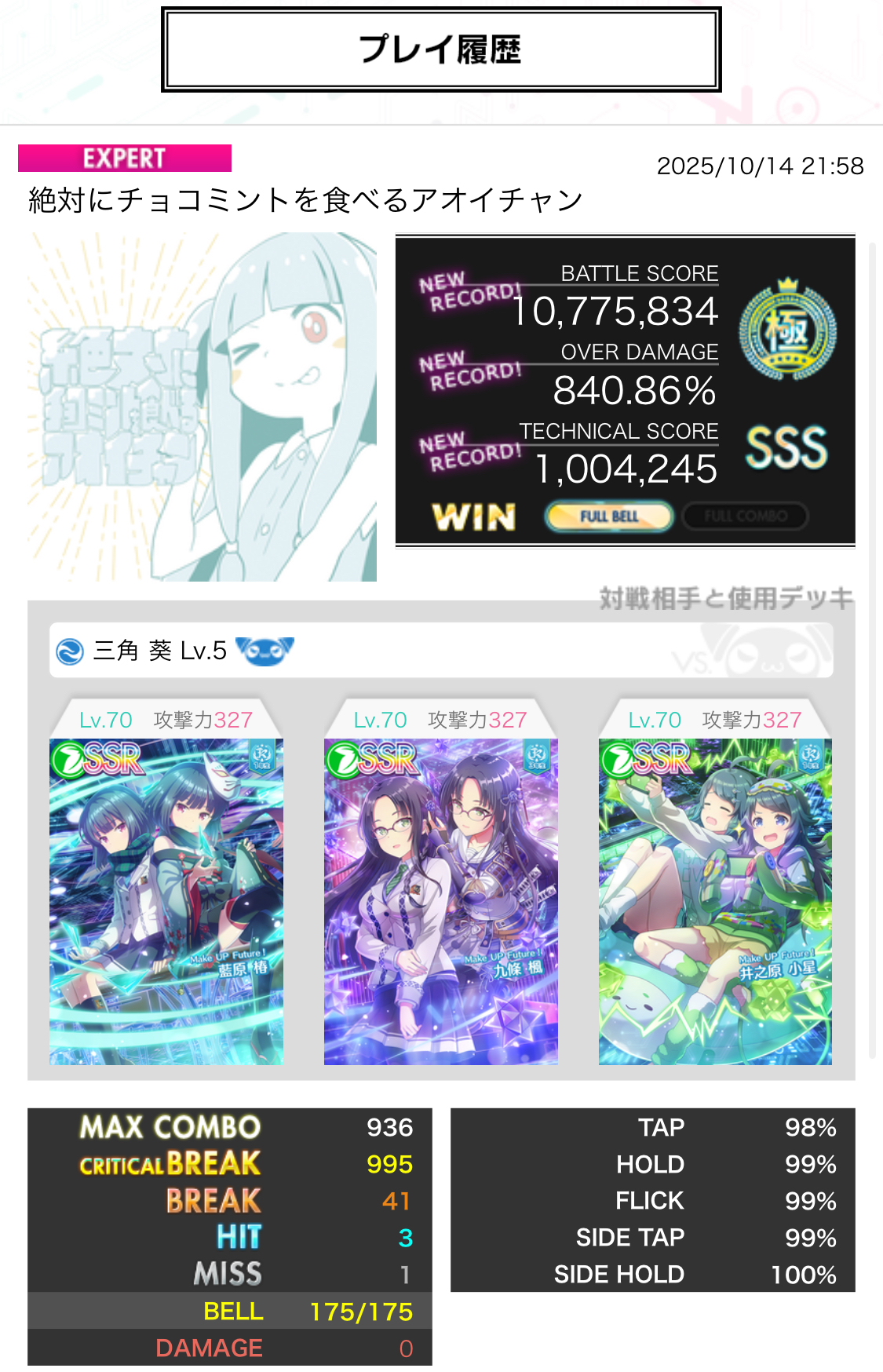
Task: Open the 九條 楓 SSR card
Action: (440, 901)
